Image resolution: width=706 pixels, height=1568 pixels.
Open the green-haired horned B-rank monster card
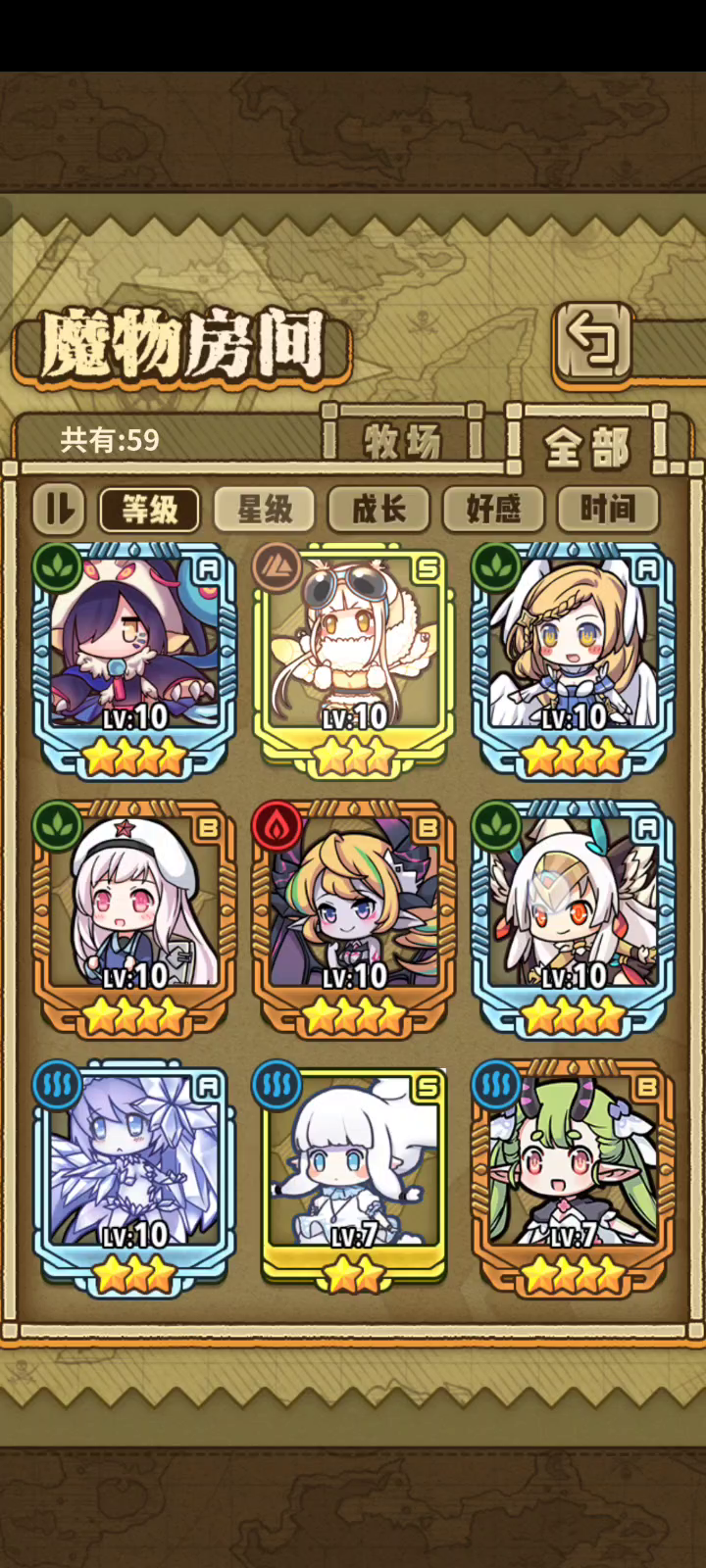[574, 1176]
